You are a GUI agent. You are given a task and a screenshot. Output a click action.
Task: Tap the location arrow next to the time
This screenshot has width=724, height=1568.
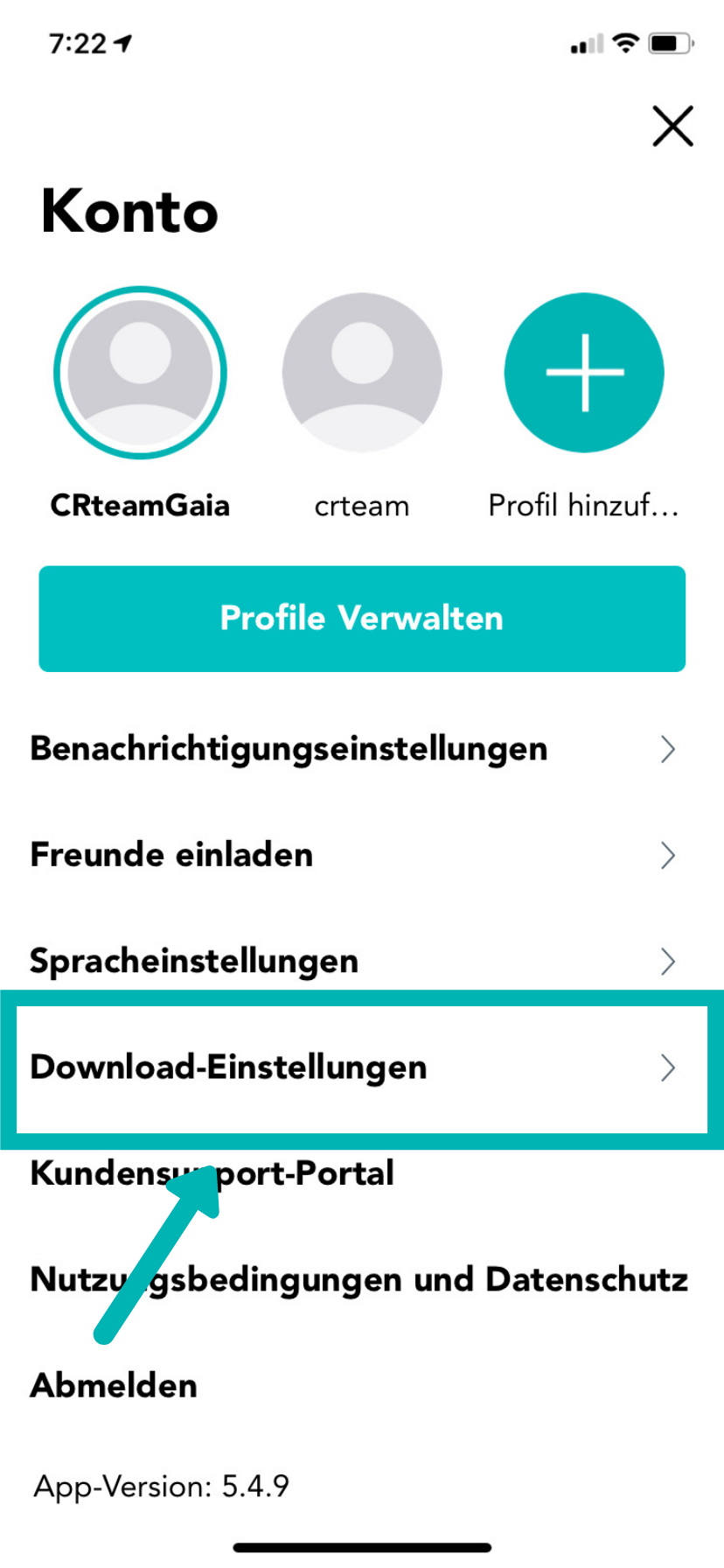(122, 42)
